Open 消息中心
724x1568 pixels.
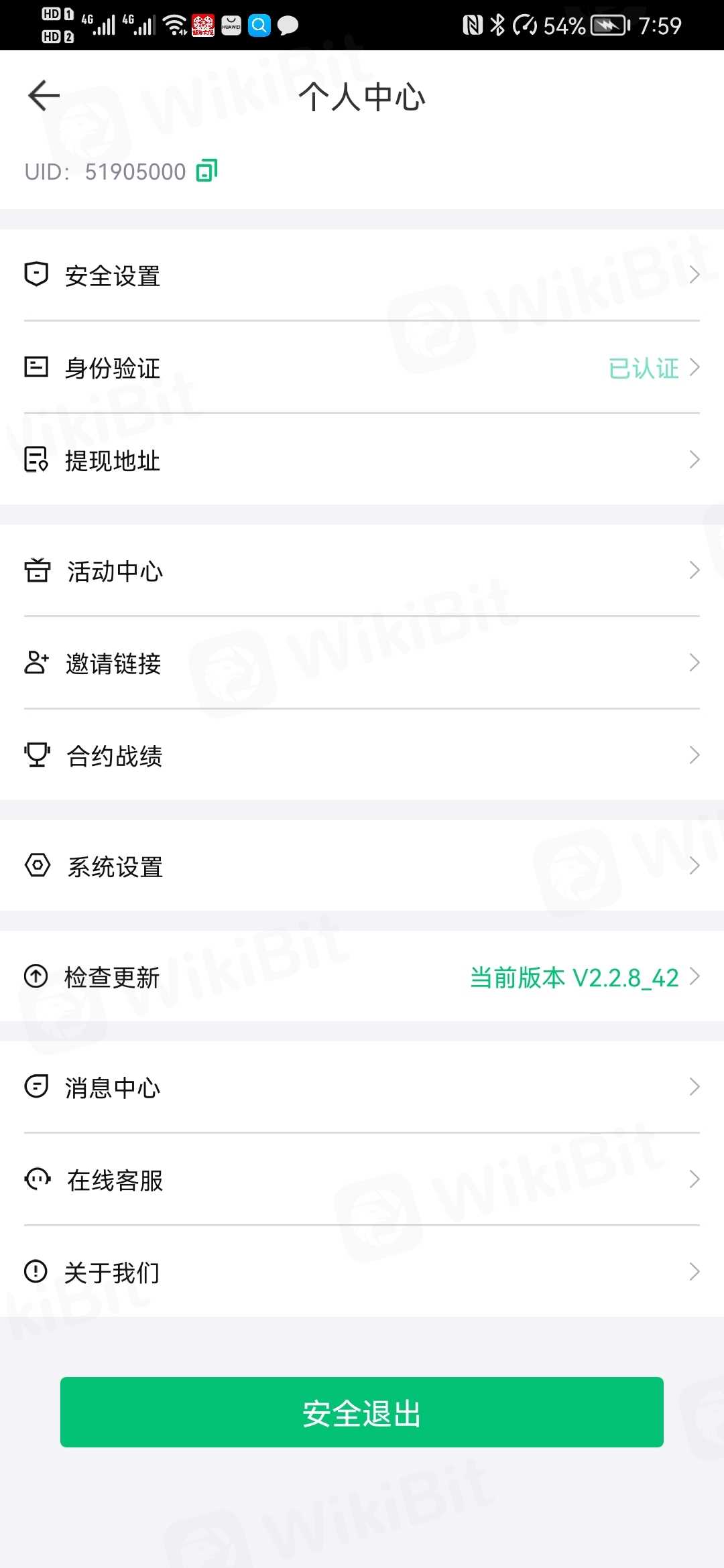362,1088
